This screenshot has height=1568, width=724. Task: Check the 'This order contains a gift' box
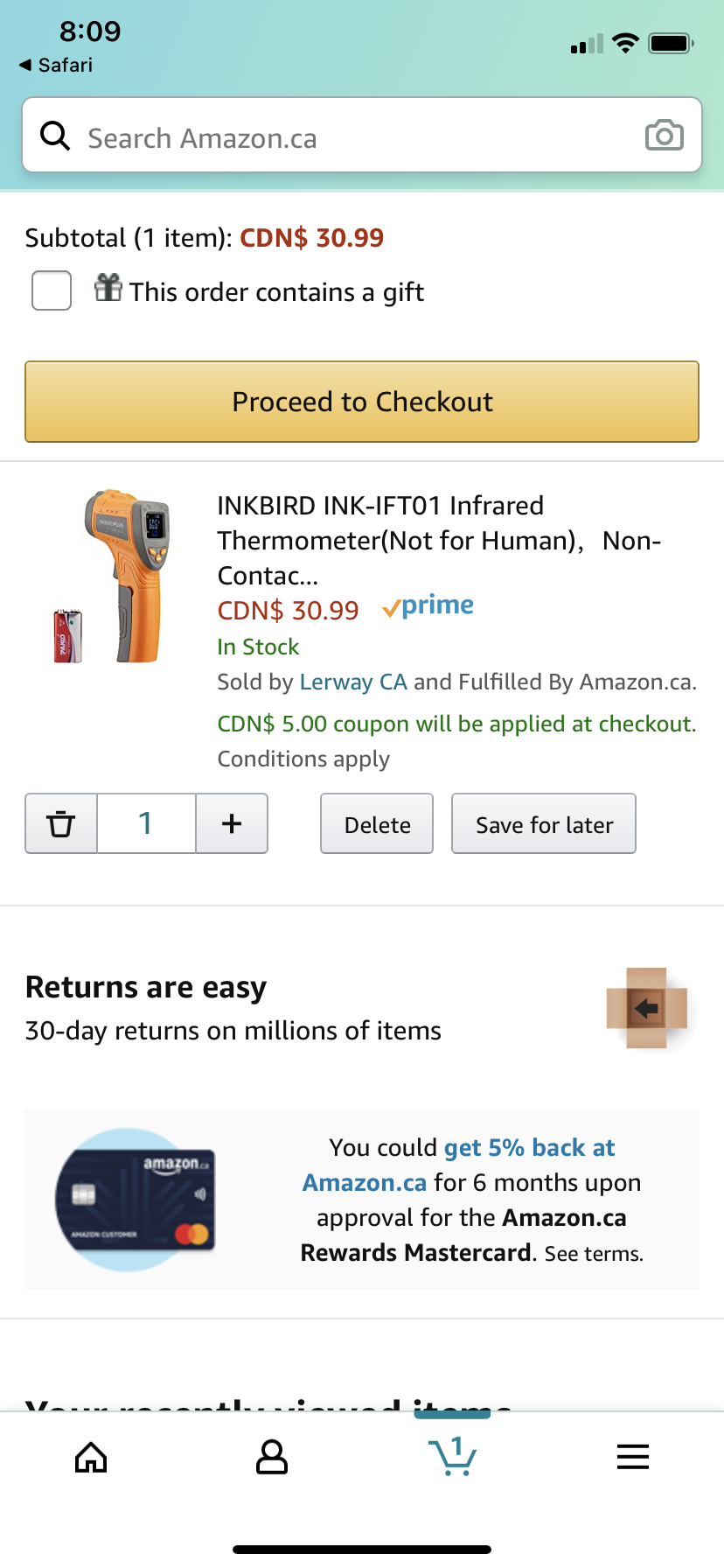52,290
